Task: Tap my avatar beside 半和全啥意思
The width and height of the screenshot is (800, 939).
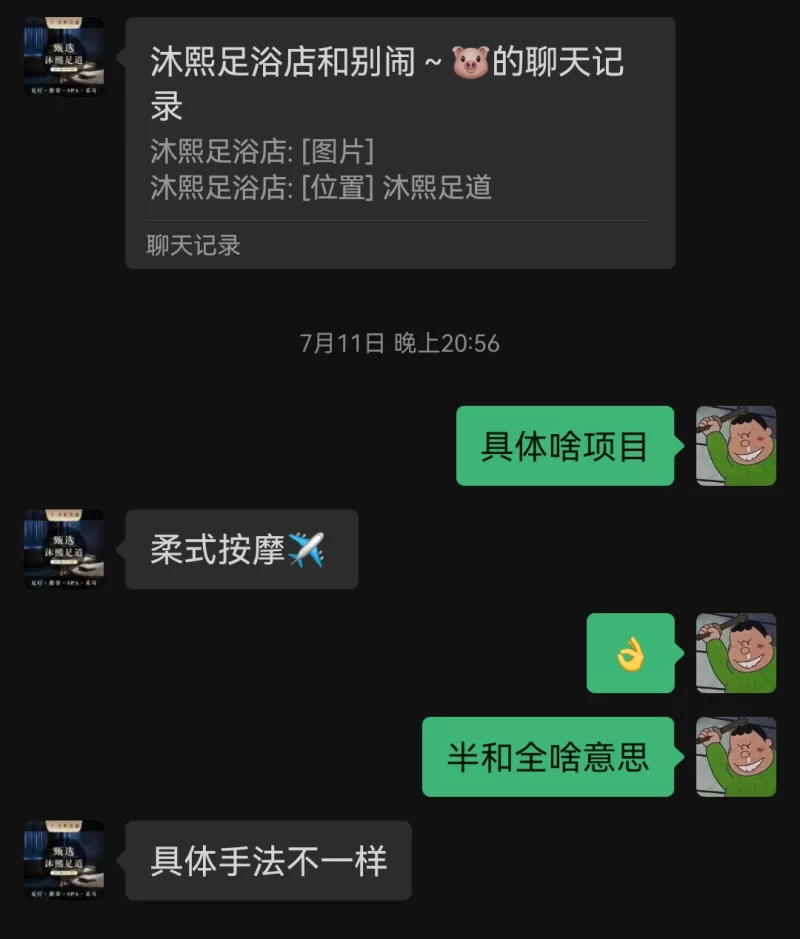Action: click(x=736, y=757)
